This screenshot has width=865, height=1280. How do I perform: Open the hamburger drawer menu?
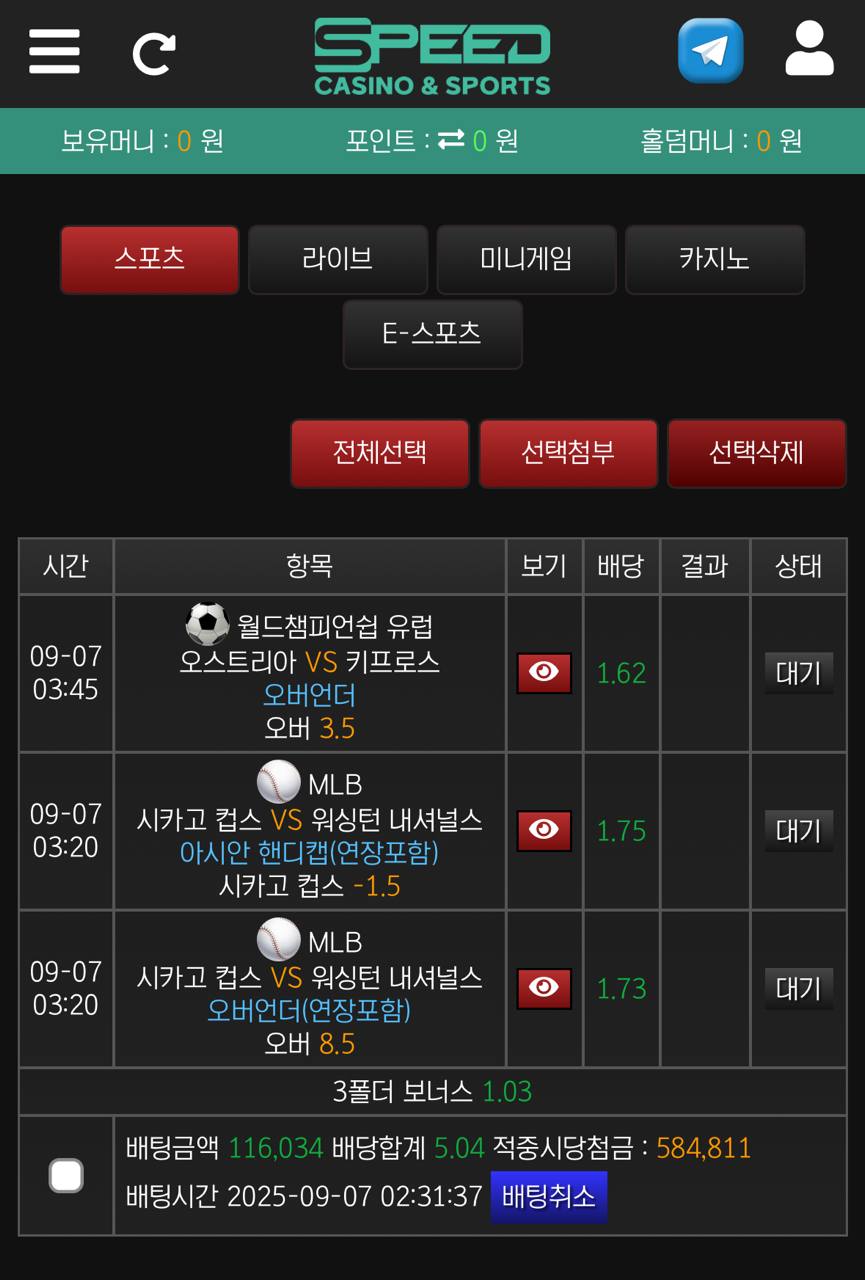tap(54, 51)
